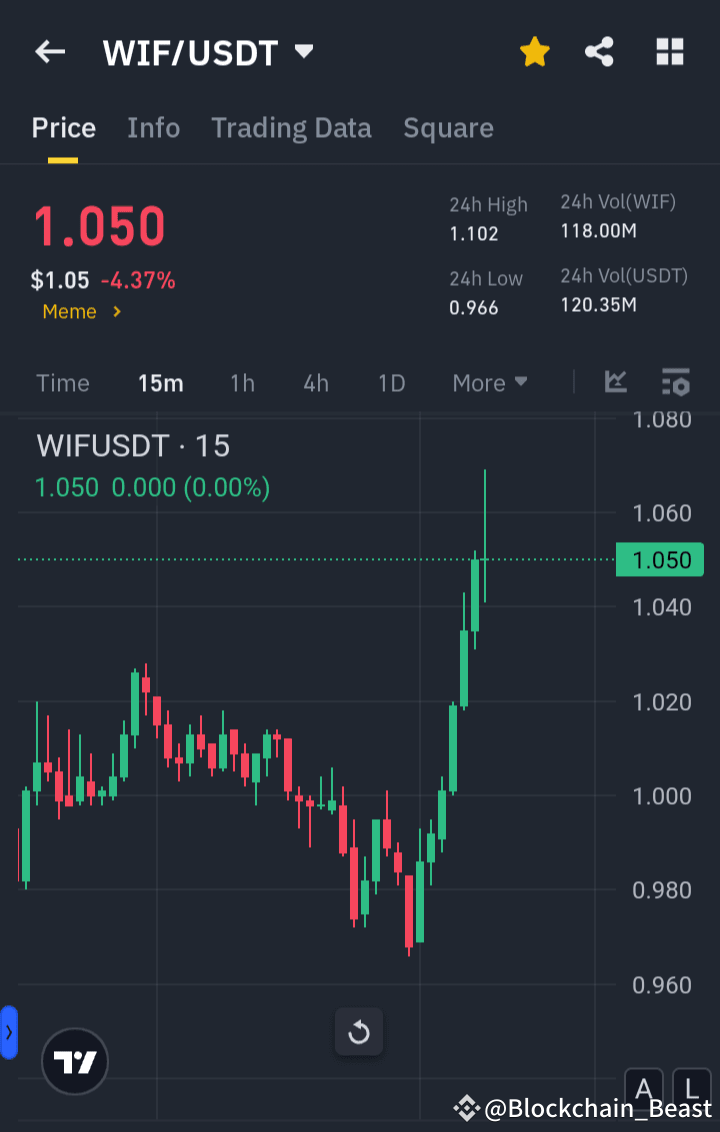Open the chart indicator settings icon

click(676, 382)
